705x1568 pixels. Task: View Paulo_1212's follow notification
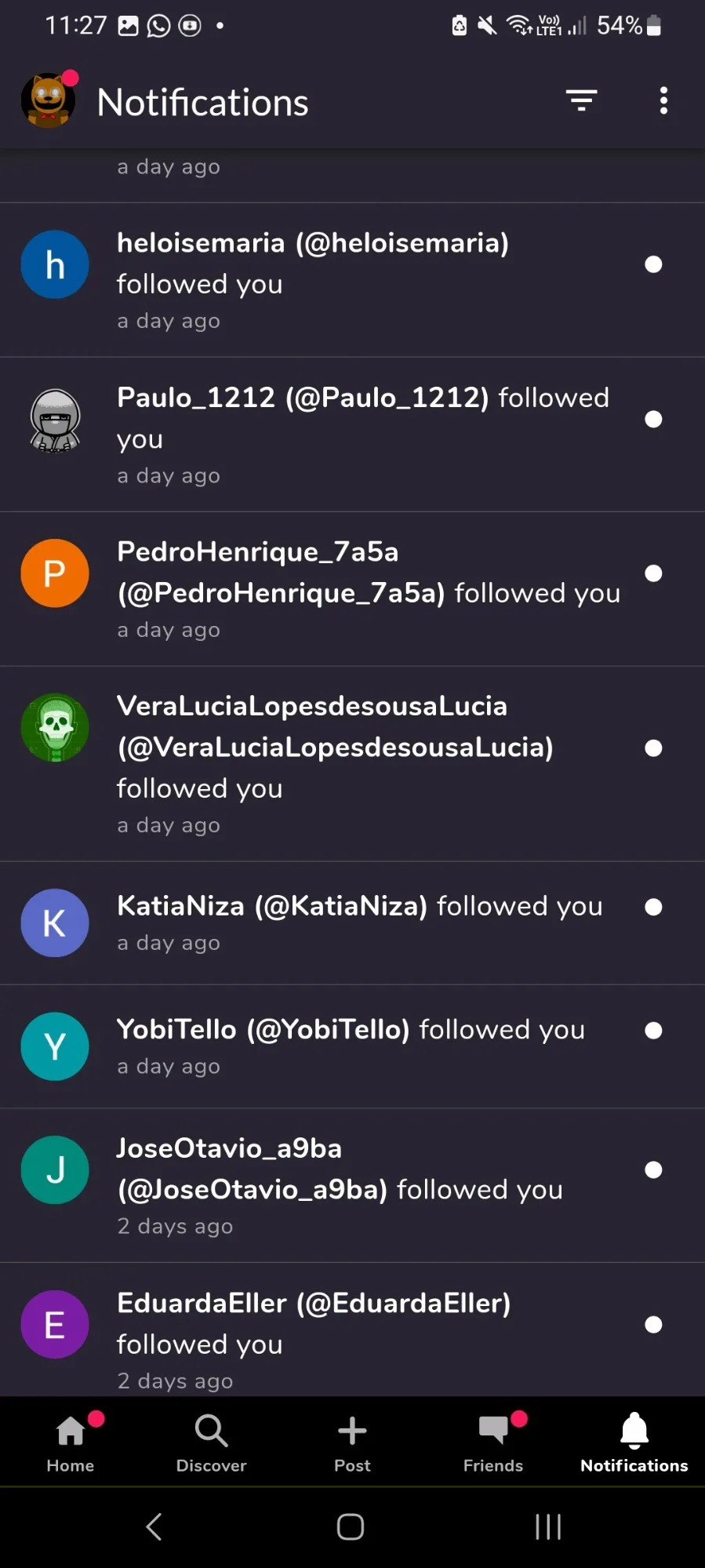pyautogui.click(x=352, y=435)
